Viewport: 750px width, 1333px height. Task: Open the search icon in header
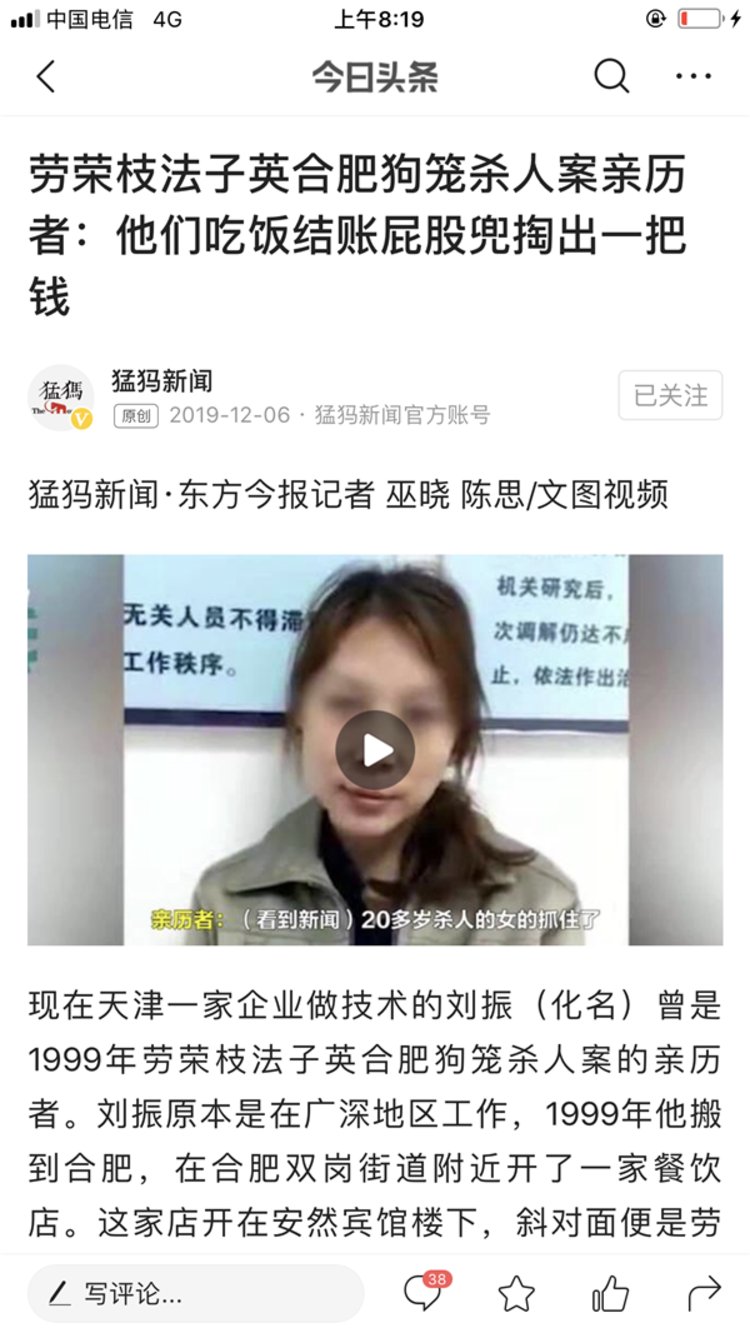pos(611,76)
